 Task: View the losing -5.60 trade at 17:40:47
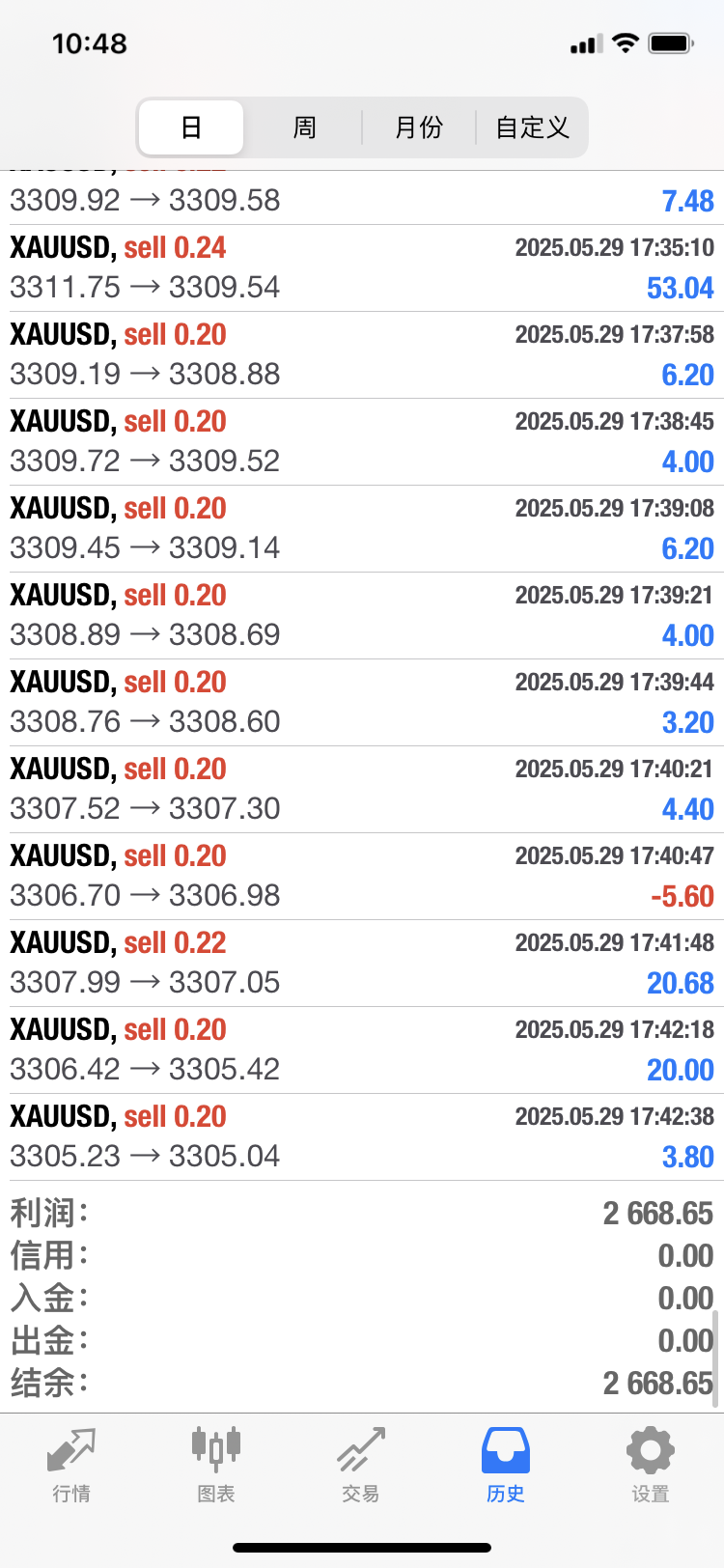pos(362,876)
